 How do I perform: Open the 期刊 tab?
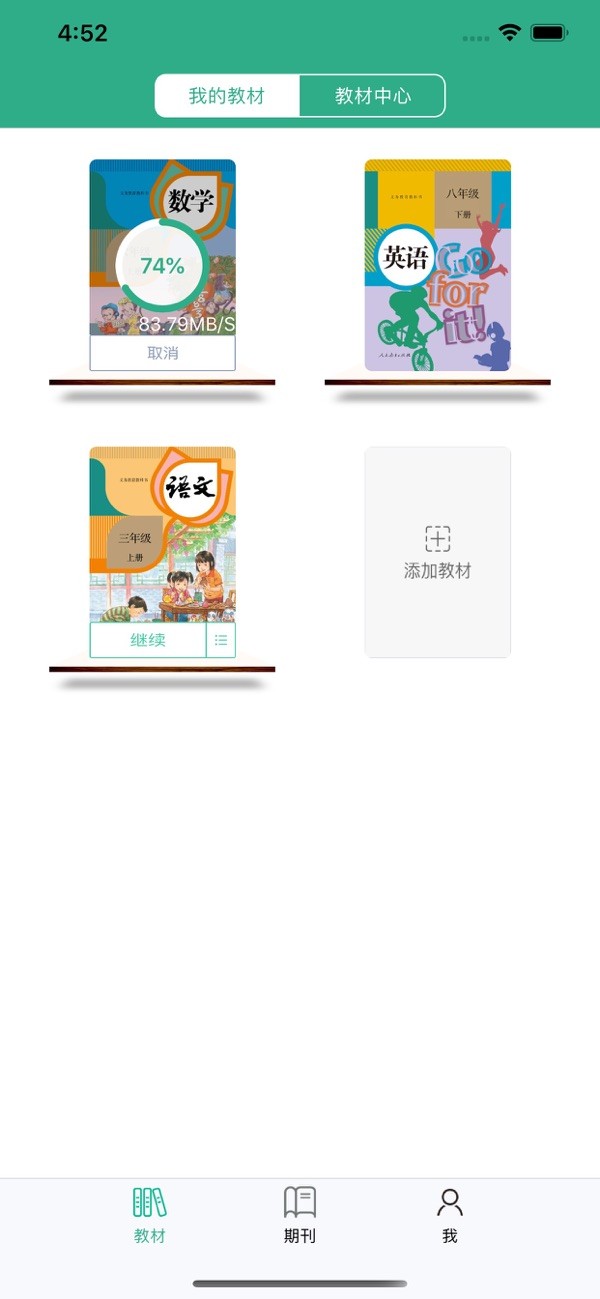pyautogui.click(x=299, y=1214)
